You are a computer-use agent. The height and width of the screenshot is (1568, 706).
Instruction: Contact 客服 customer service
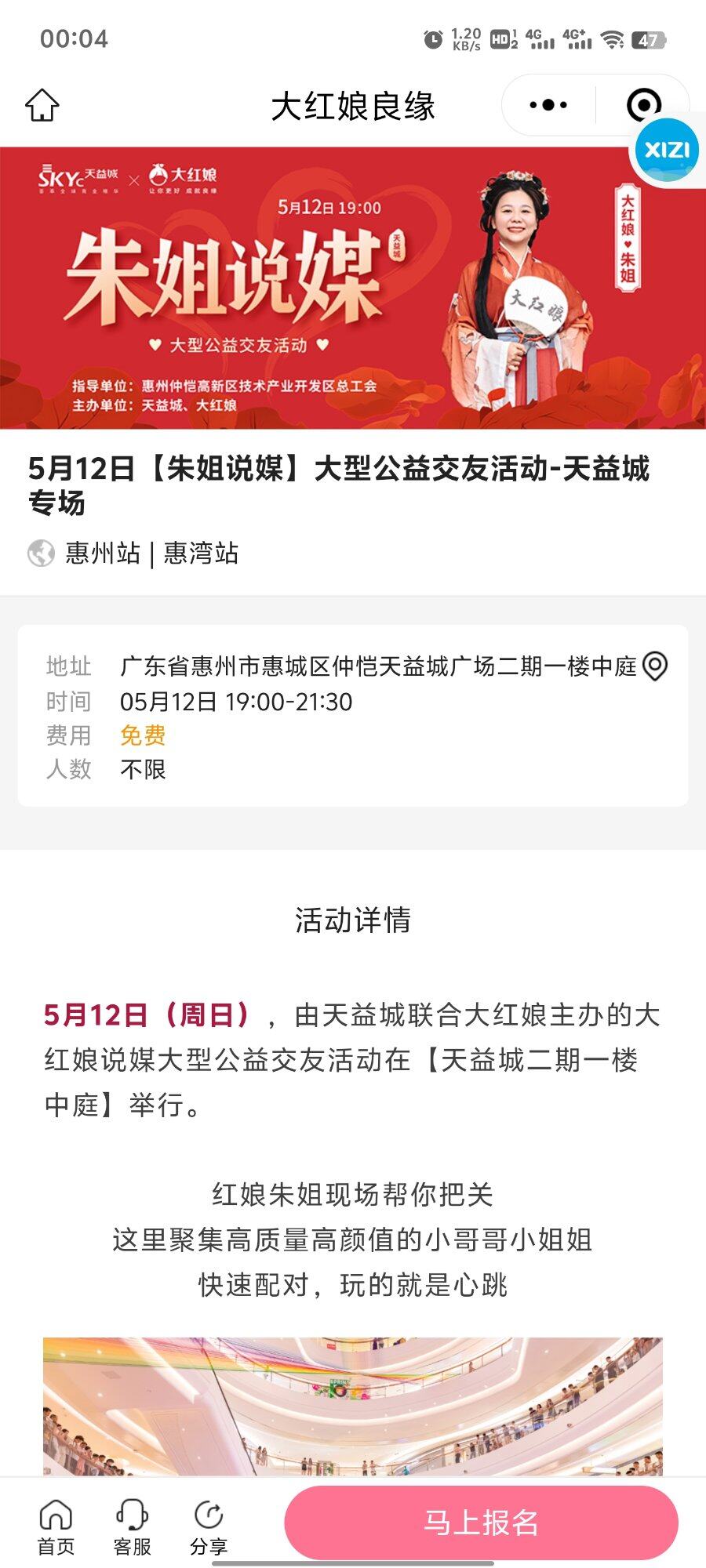(x=132, y=1527)
